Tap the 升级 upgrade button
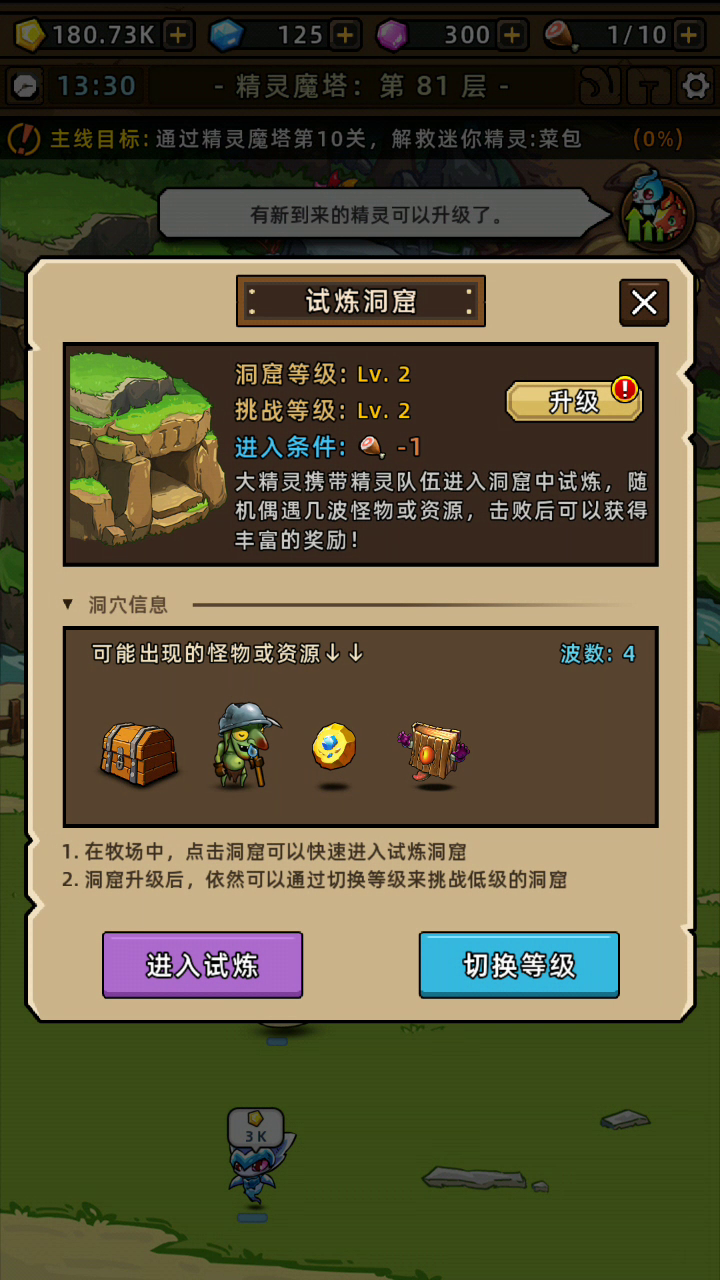The image size is (720, 1280). (x=574, y=401)
